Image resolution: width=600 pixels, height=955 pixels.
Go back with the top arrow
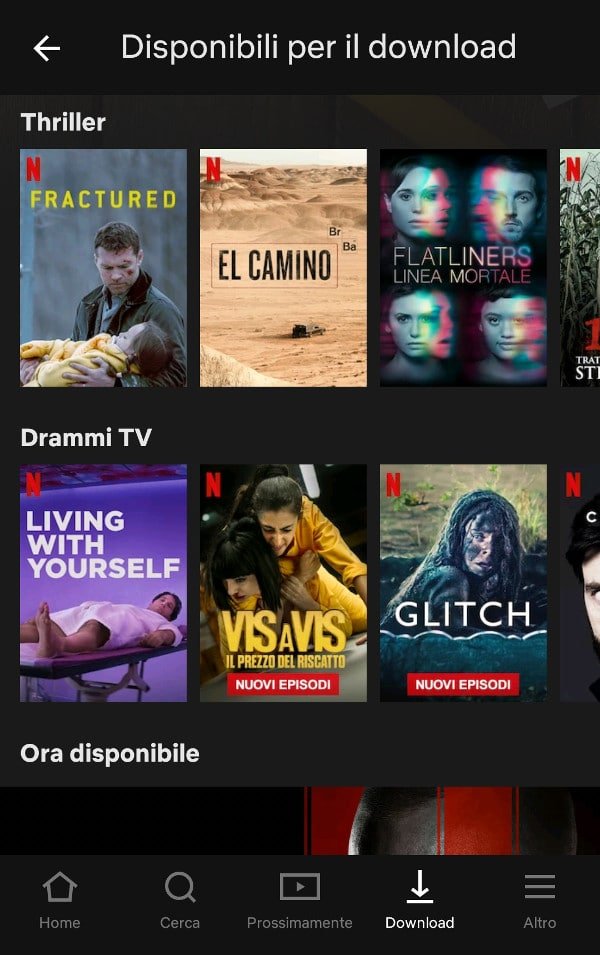pyautogui.click(x=46, y=48)
